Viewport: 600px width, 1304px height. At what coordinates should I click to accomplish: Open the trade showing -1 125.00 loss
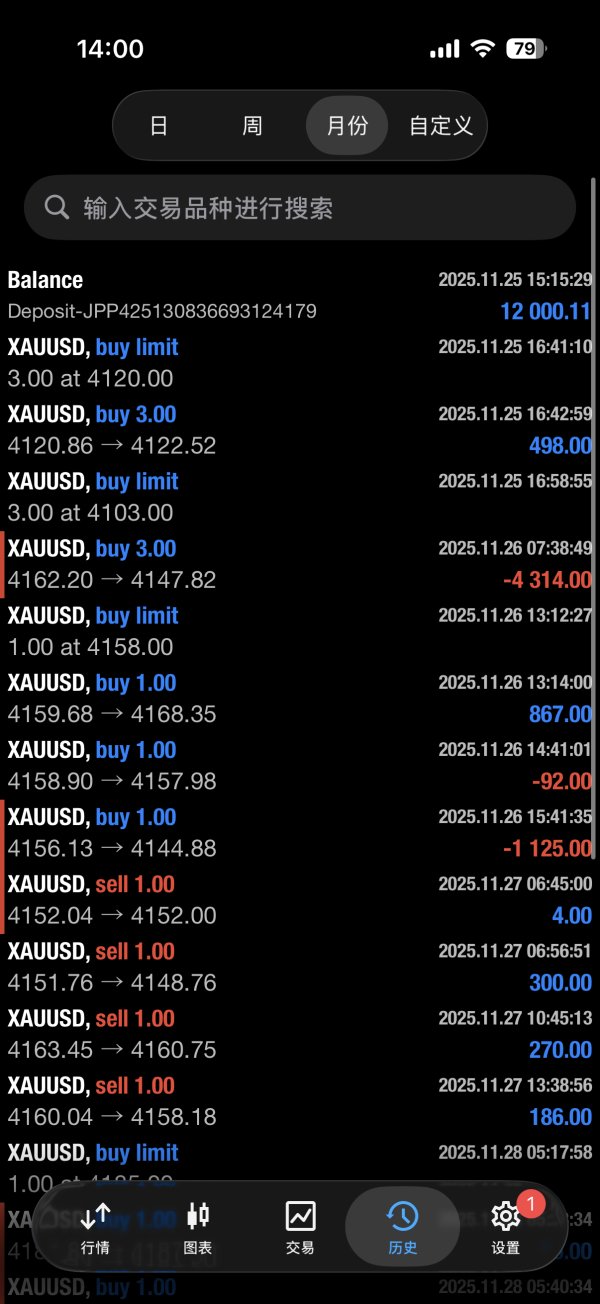(300, 832)
